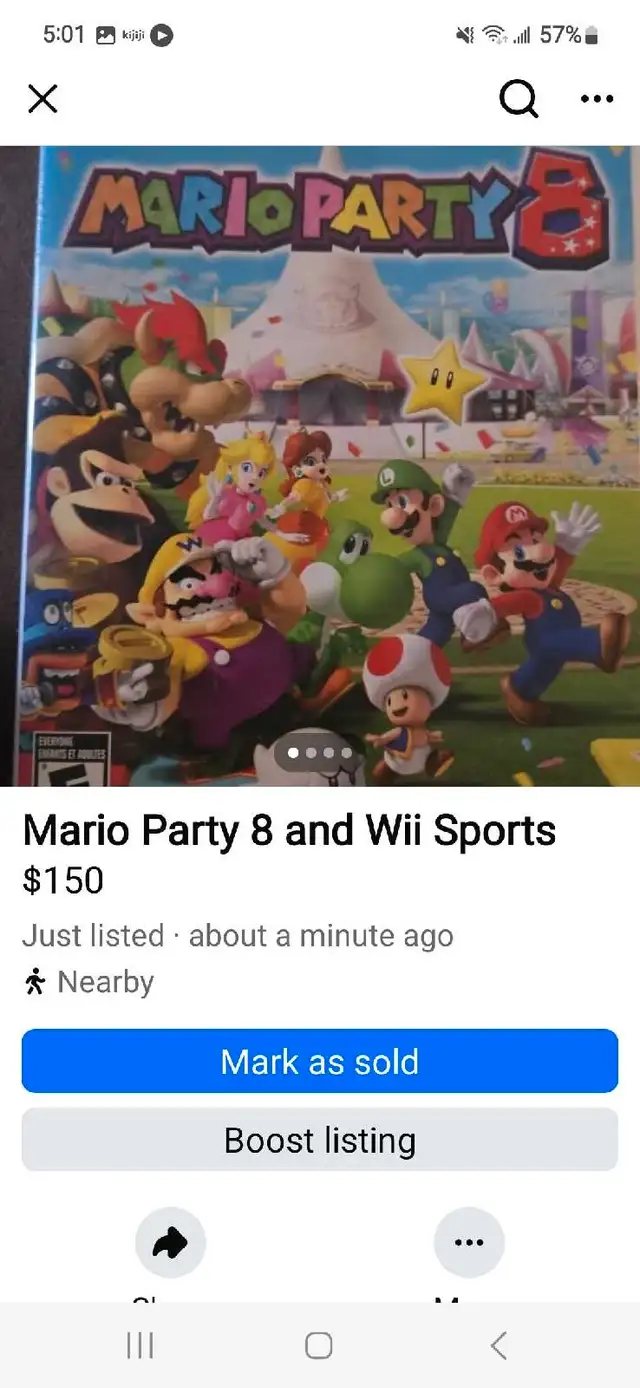Tap the Mark as sold button
Image resolution: width=640 pixels, height=1388 pixels.
320,1061
